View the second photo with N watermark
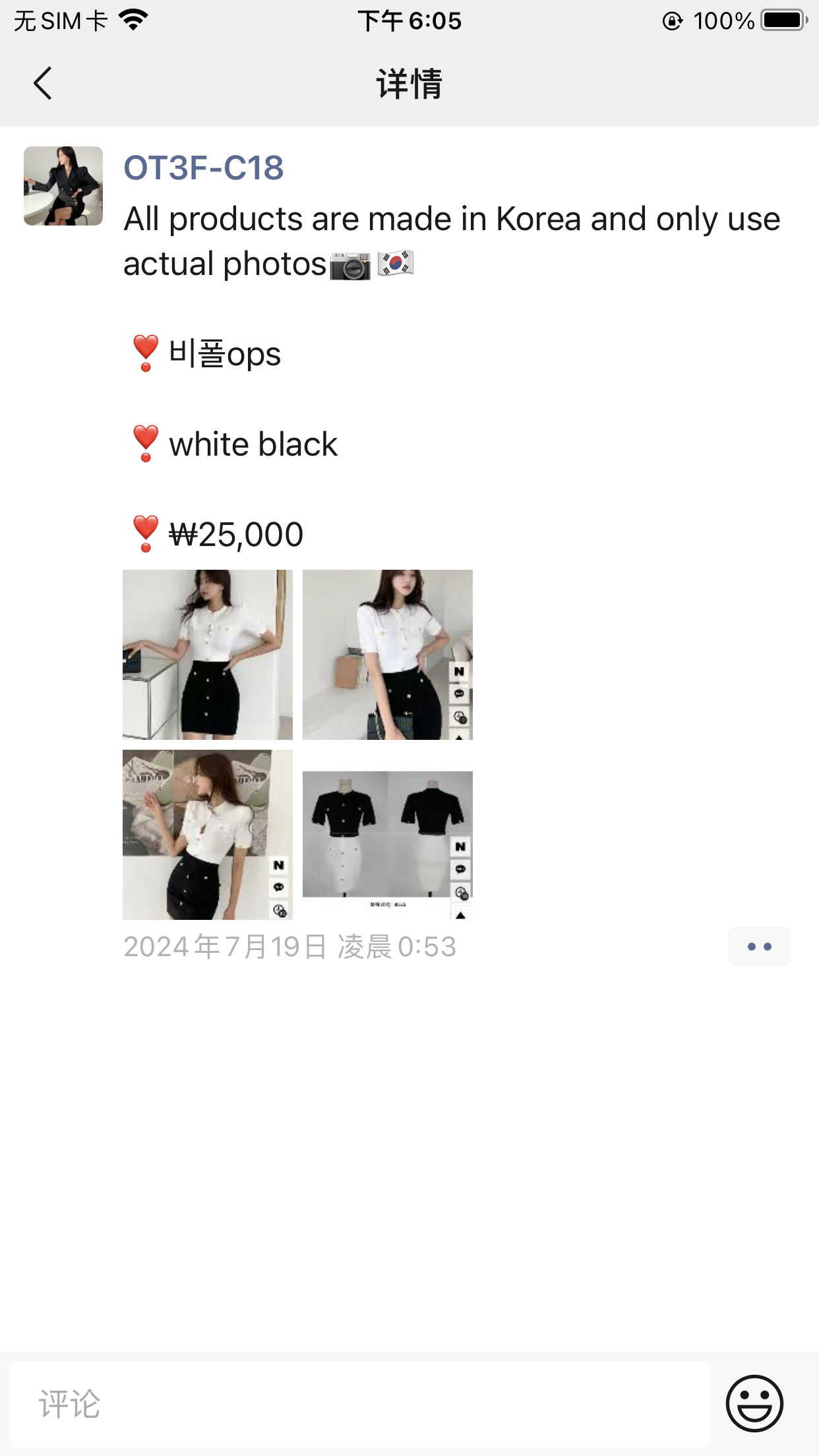The image size is (819, 1456). [388, 655]
